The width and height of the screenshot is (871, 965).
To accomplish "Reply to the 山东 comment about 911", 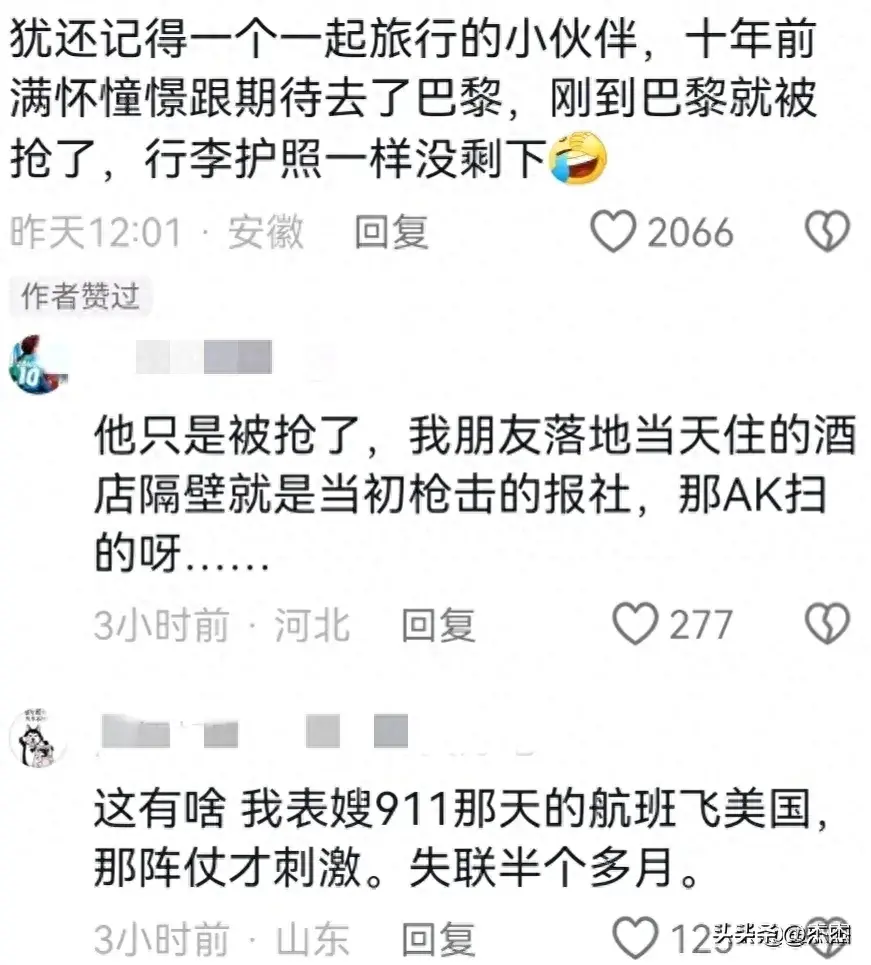I will [x=438, y=940].
